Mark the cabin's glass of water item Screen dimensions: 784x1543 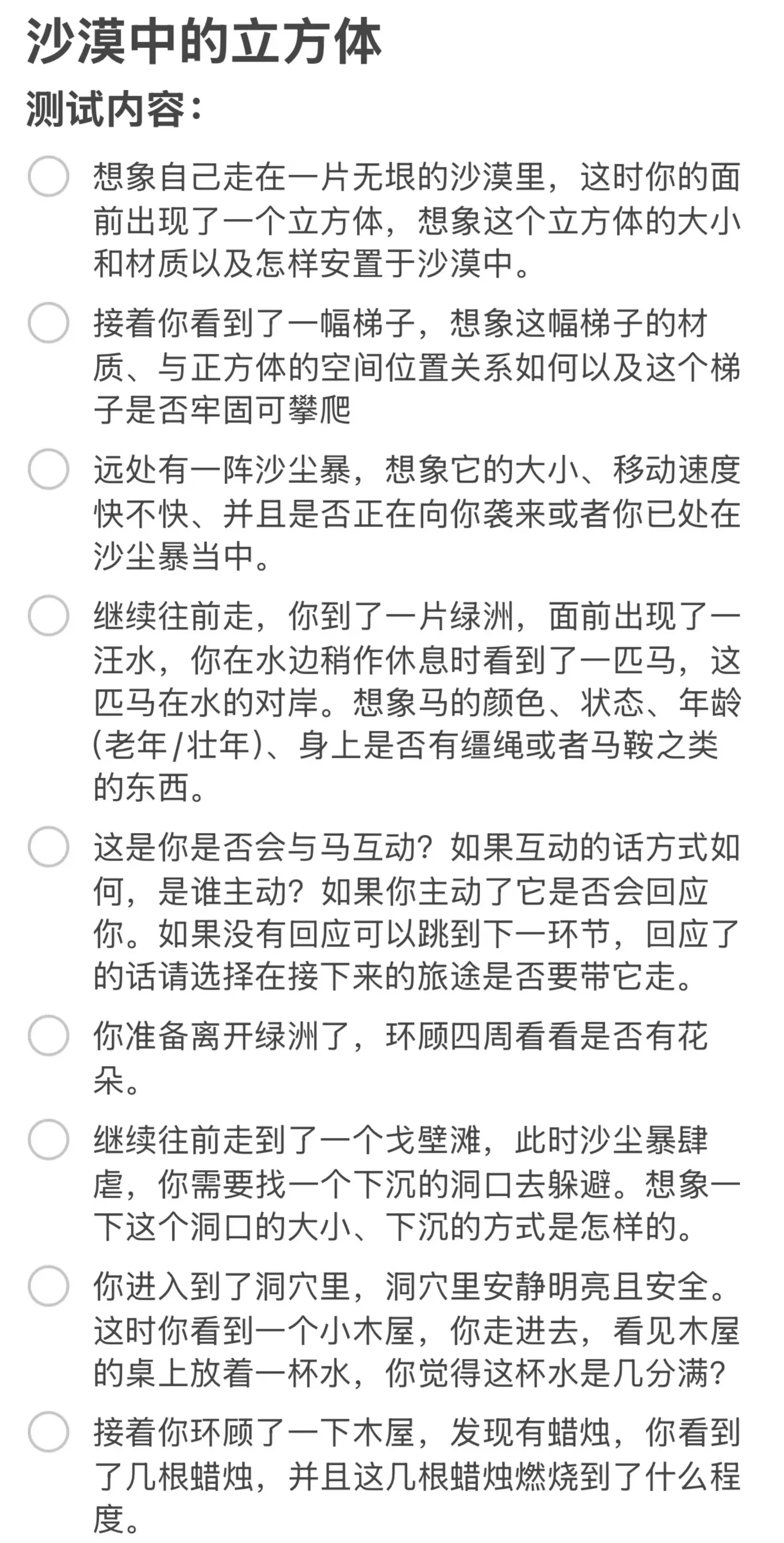[48, 1286]
